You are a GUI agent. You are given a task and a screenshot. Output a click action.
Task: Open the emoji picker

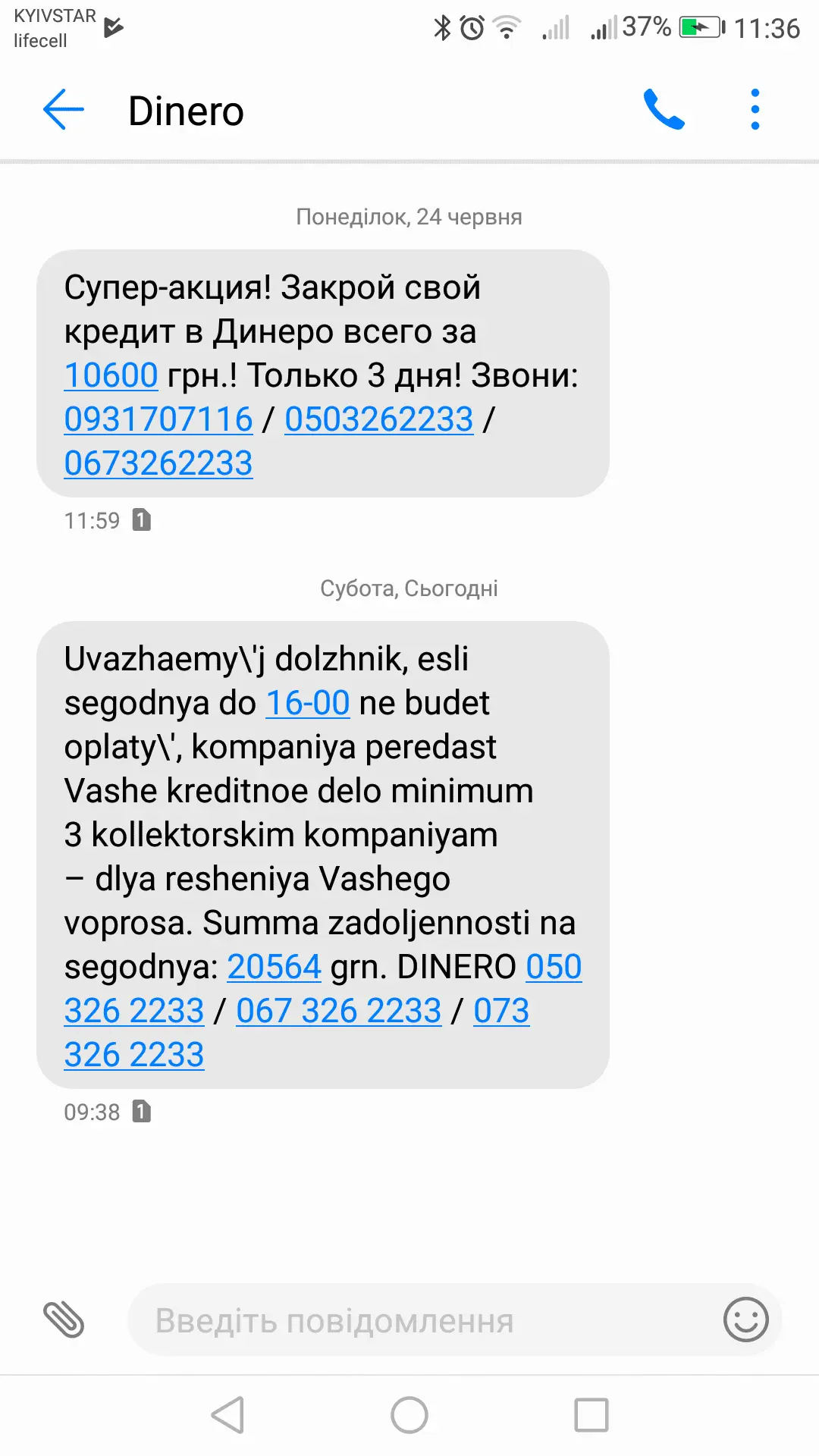745,1319
